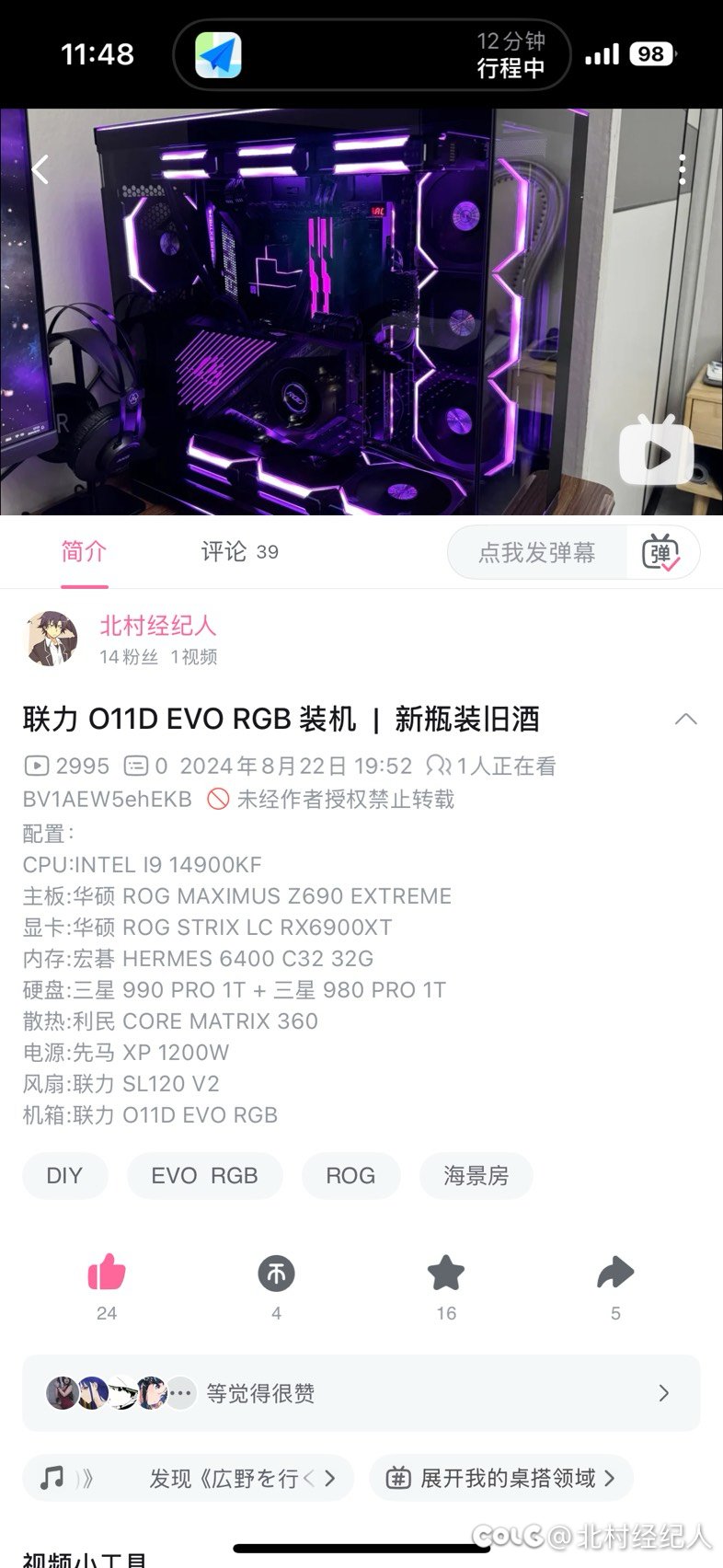Open the three-dot overflow menu on the video

point(682,170)
